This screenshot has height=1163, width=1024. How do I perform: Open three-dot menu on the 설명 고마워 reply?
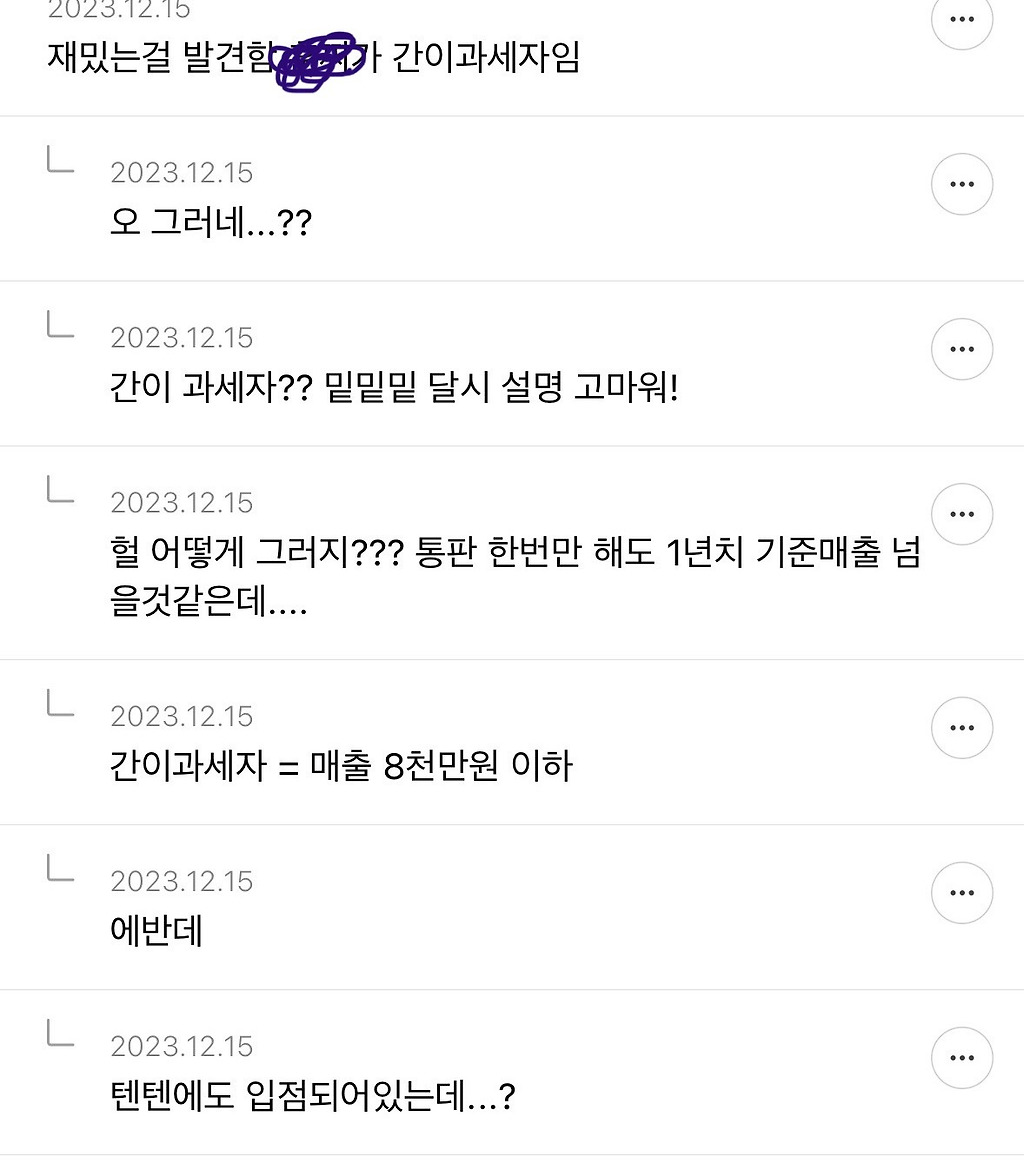[962, 349]
